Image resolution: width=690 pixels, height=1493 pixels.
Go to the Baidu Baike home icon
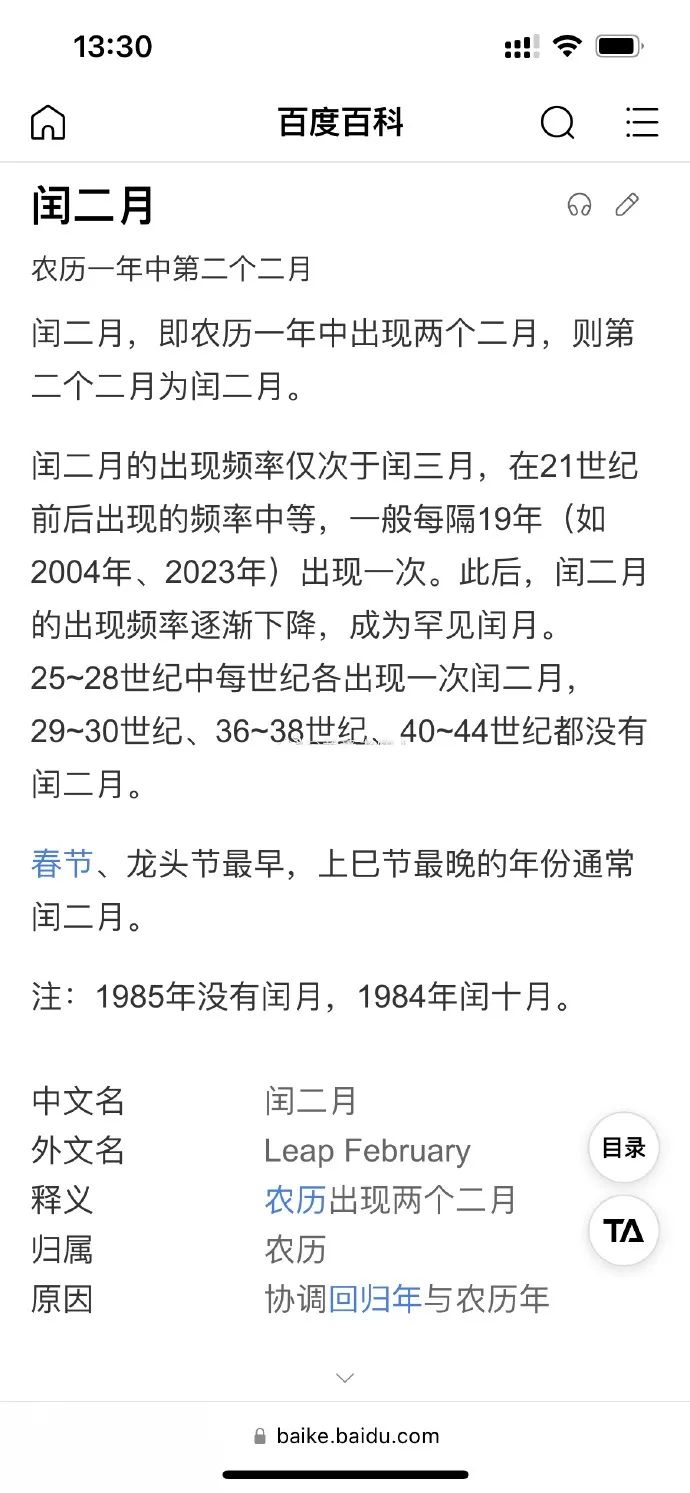click(48, 123)
